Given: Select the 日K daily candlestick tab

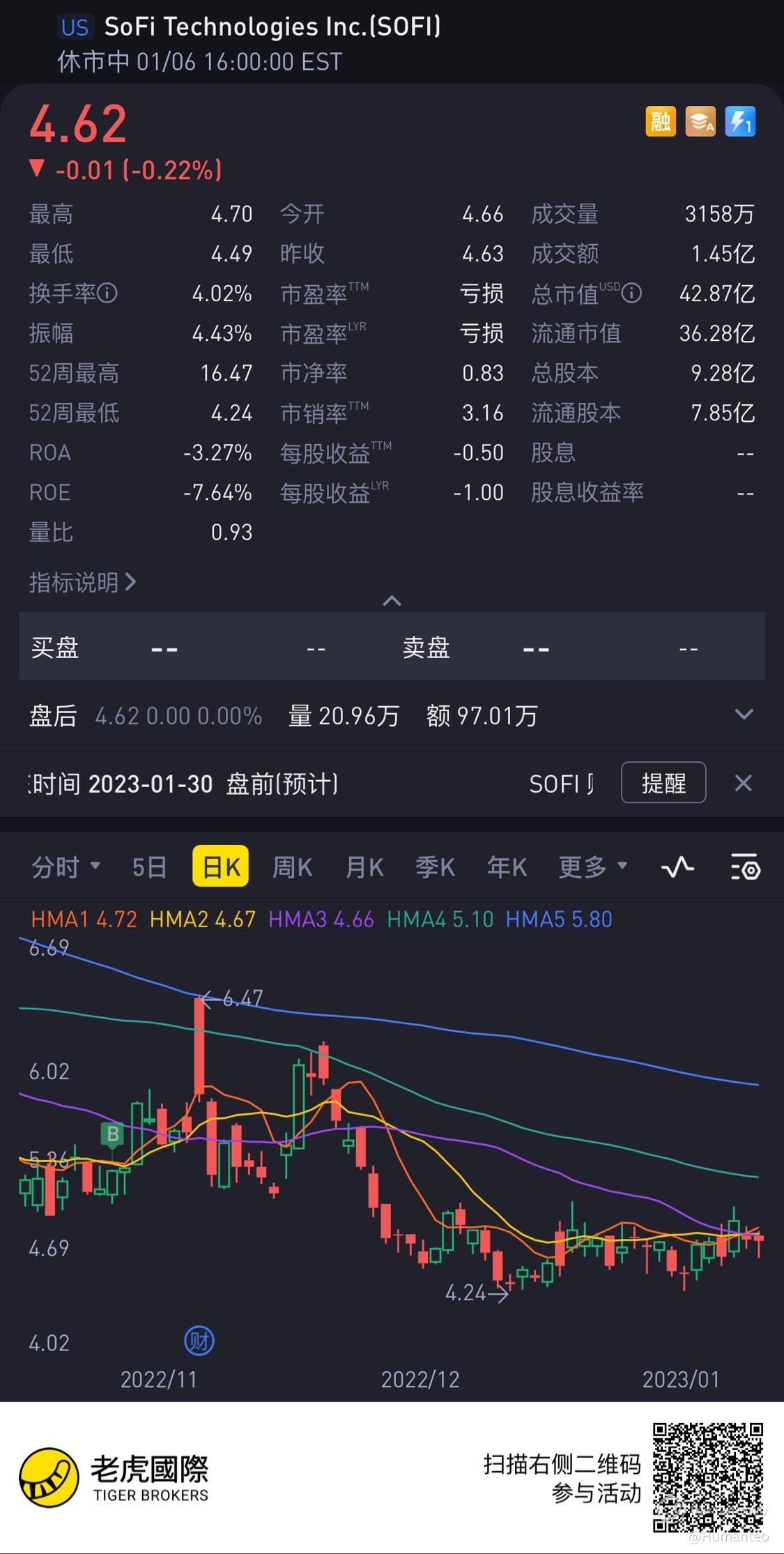Looking at the screenshot, I should click(x=220, y=867).
